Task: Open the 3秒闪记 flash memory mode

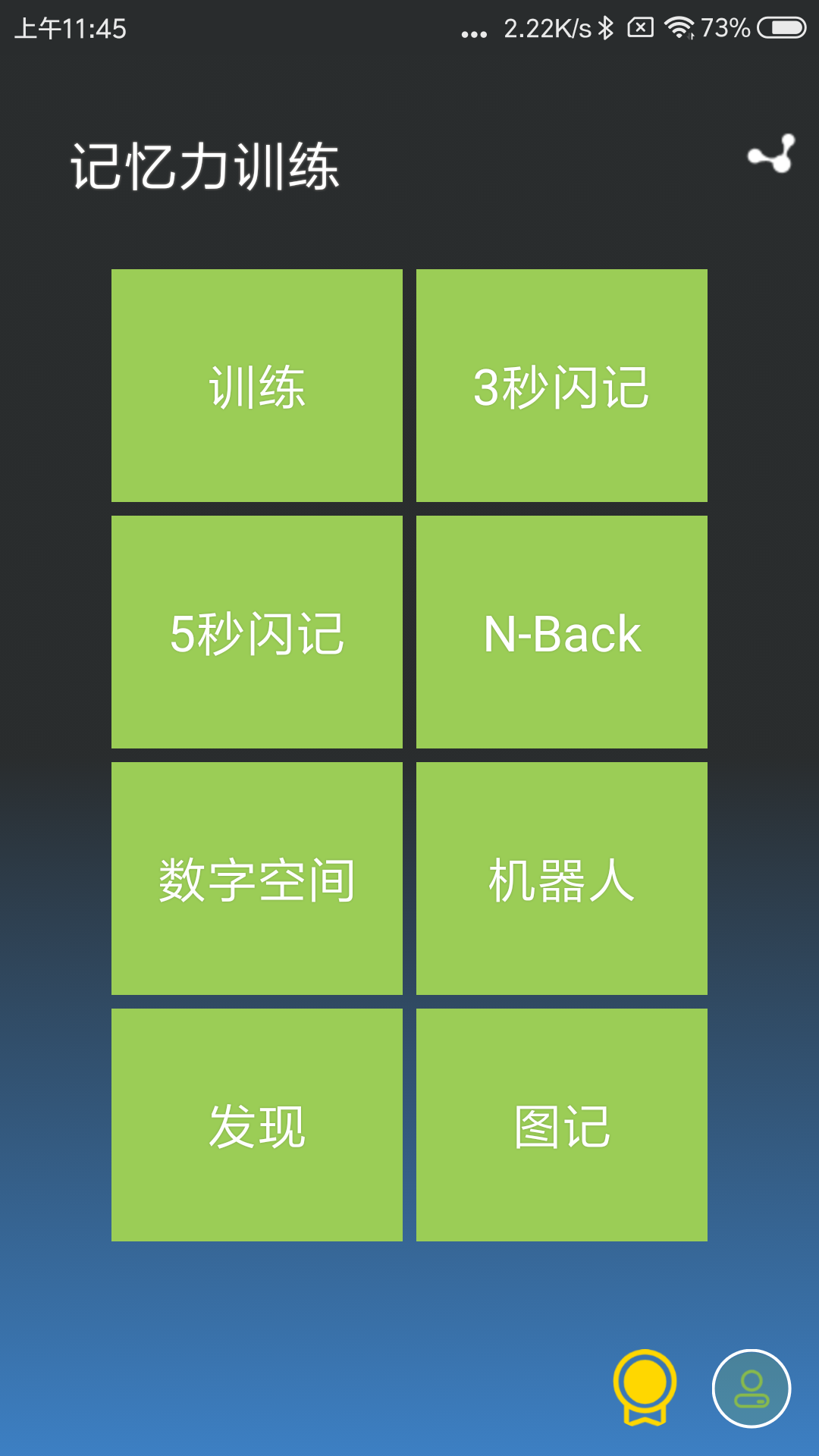Action: tap(561, 384)
